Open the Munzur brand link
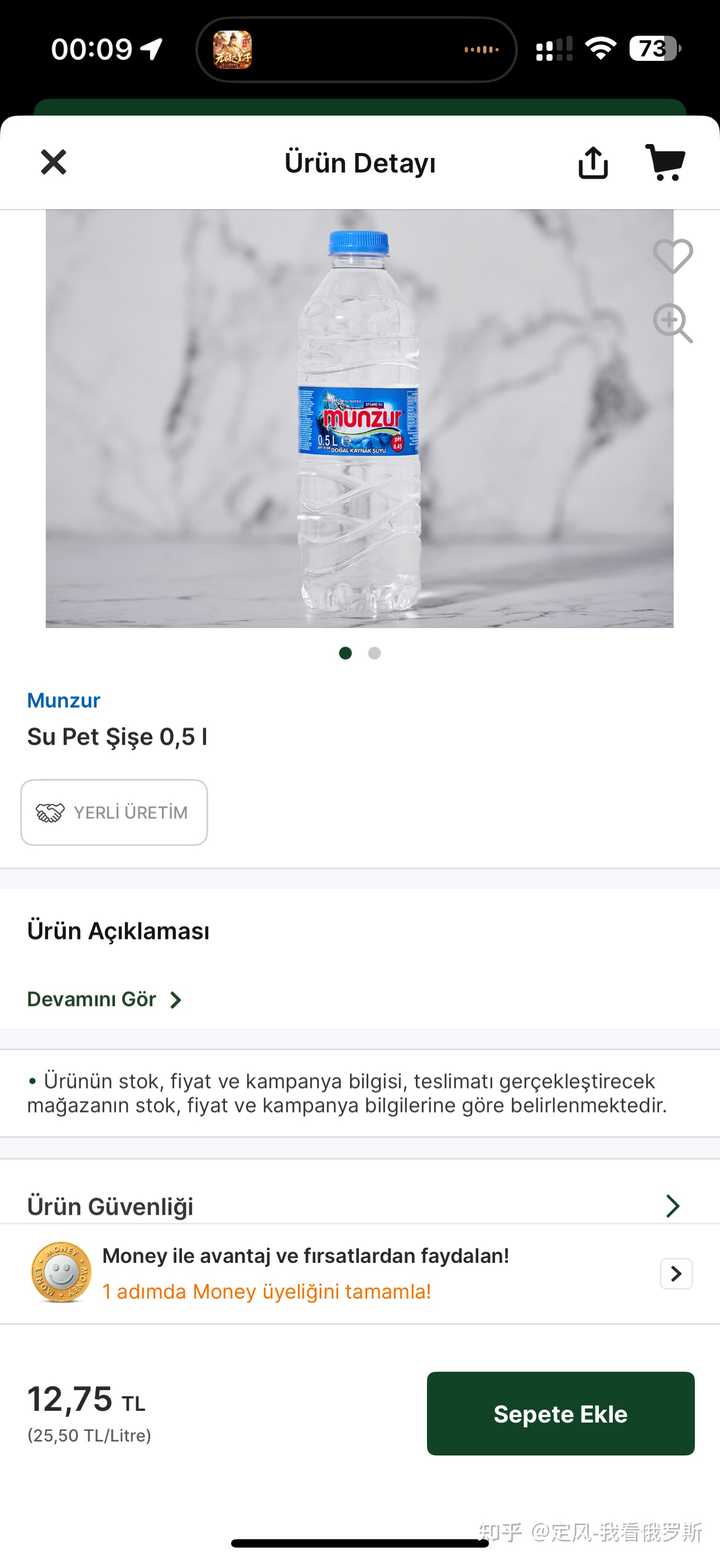 tap(64, 700)
